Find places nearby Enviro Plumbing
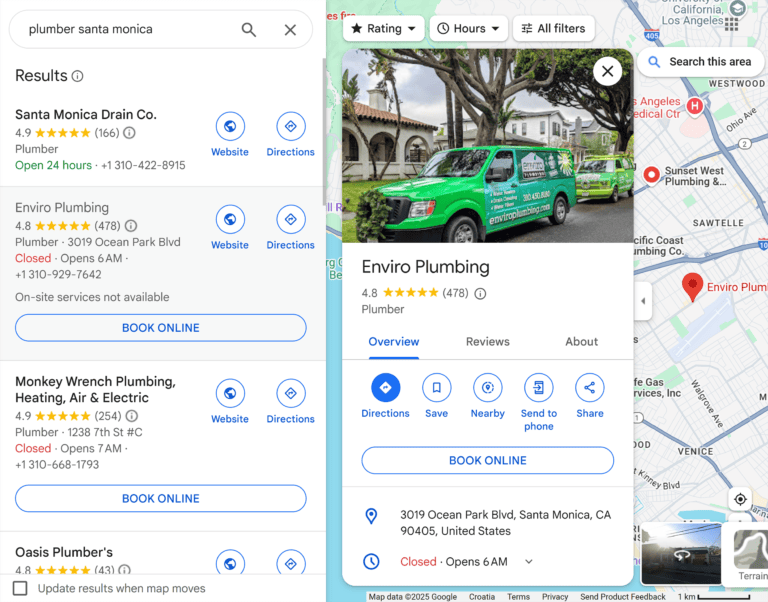Viewport: 768px width, 602px height. click(x=487, y=388)
